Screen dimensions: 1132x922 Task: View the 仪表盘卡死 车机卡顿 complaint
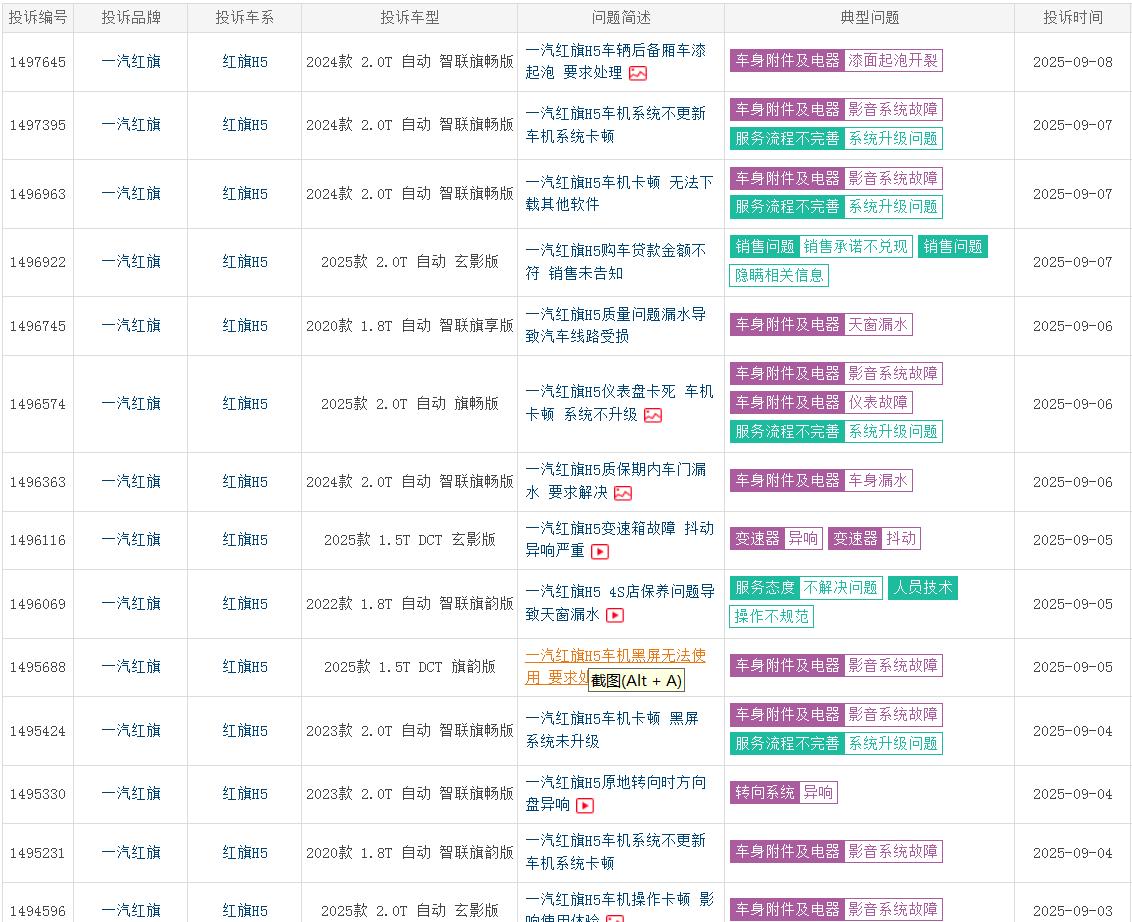619,392
